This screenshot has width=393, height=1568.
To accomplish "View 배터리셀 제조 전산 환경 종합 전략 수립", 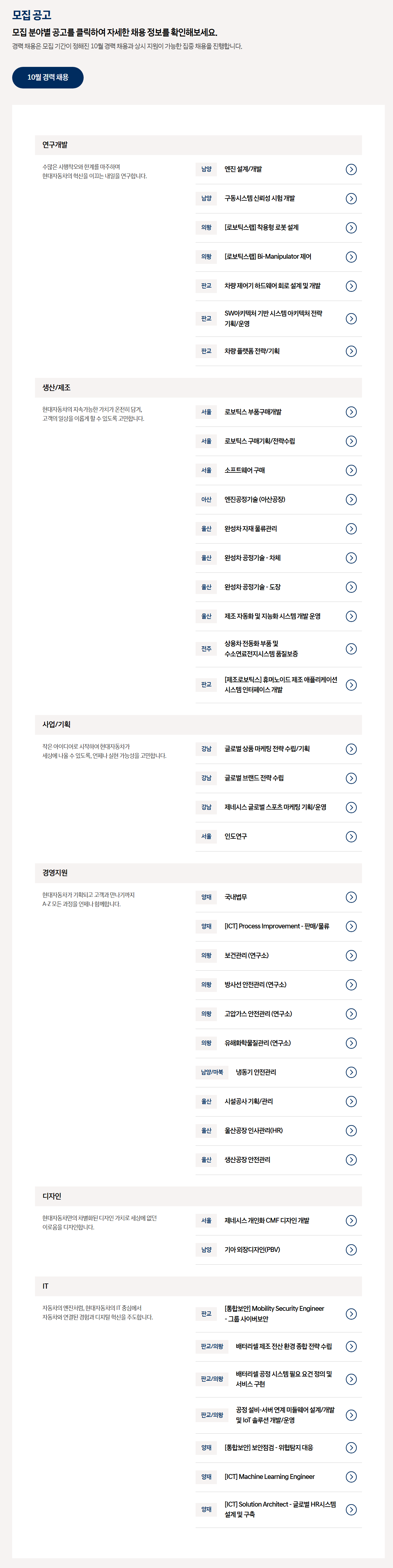I will tap(278, 1346).
